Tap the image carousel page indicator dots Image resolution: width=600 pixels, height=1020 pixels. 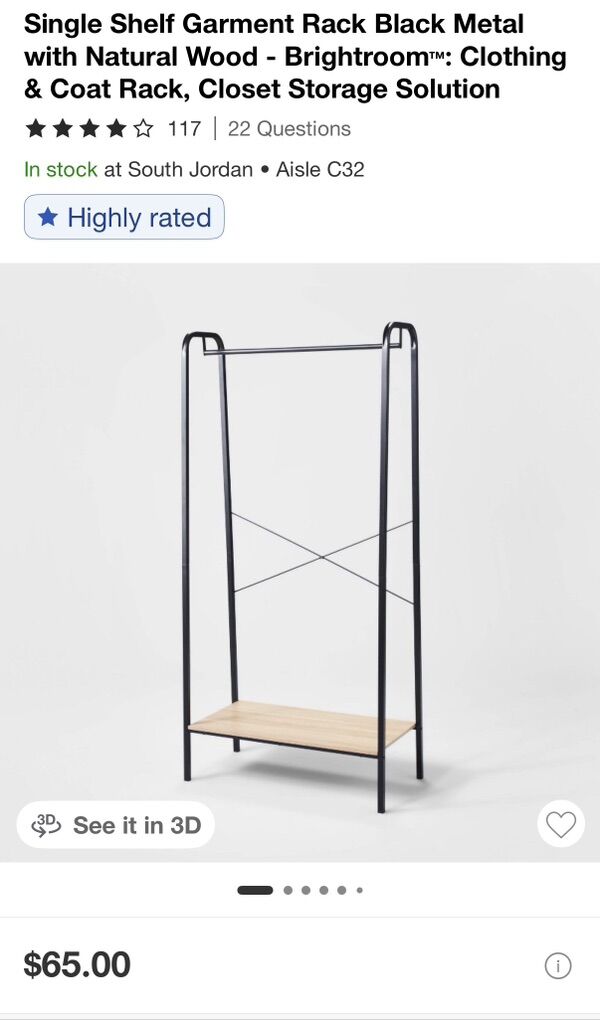300,890
